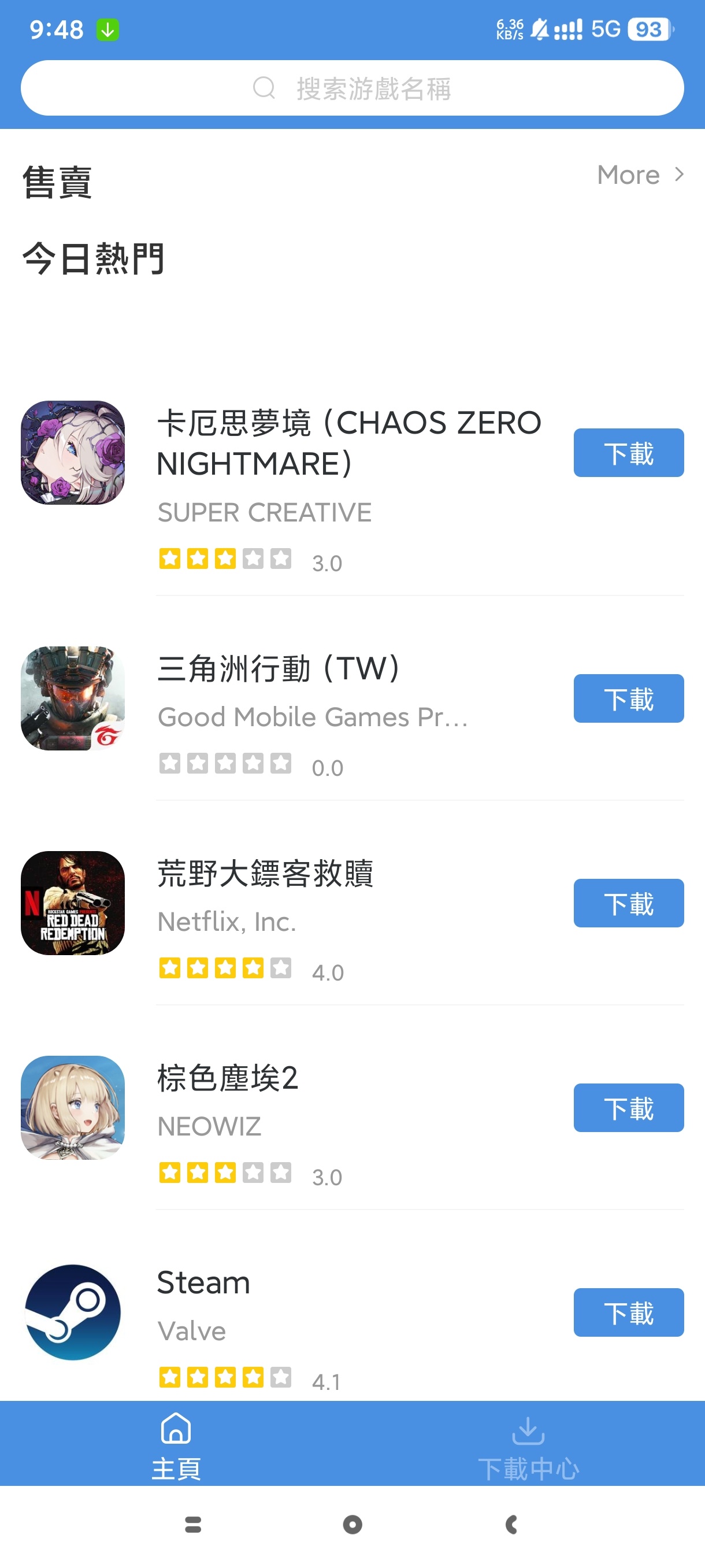Tap the More chevron arrow
Viewport: 705px width, 1568px height.
[680, 175]
